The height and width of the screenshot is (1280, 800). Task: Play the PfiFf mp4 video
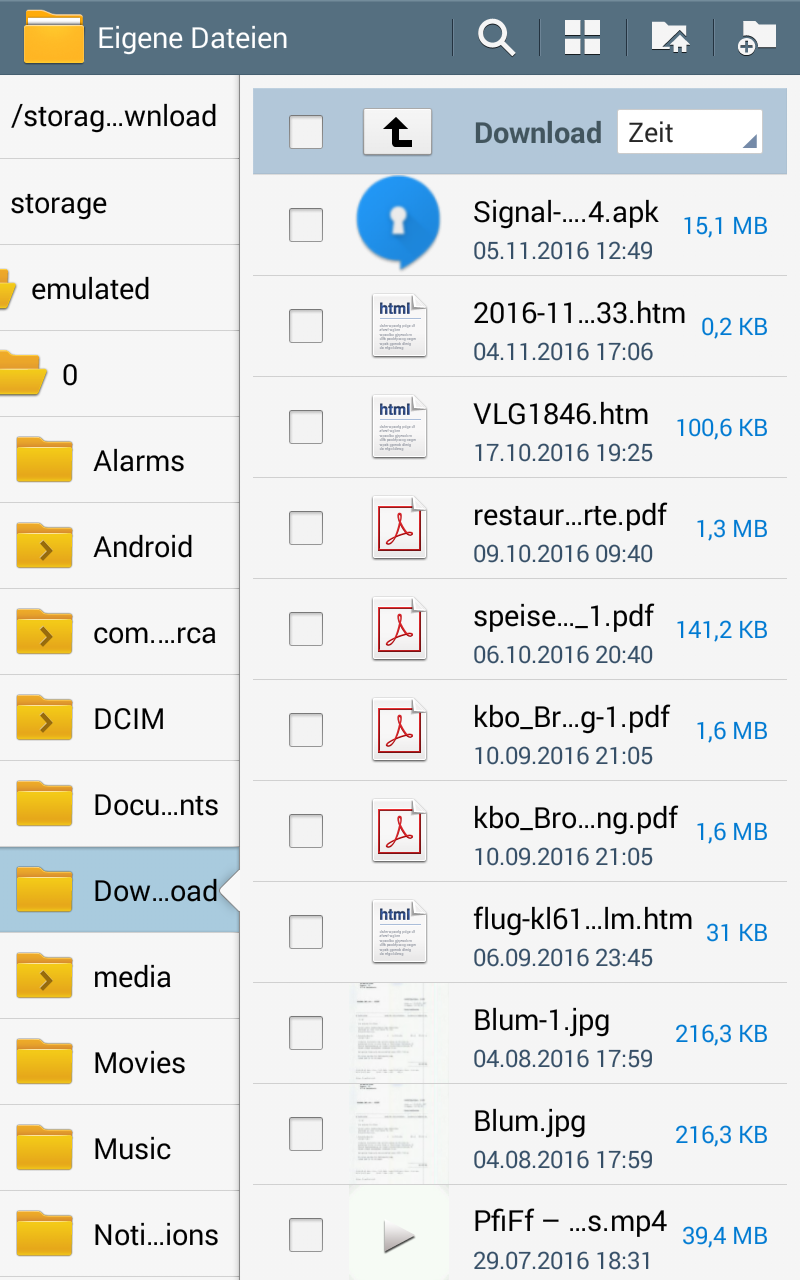pyautogui.click(x=569, y=1235)
